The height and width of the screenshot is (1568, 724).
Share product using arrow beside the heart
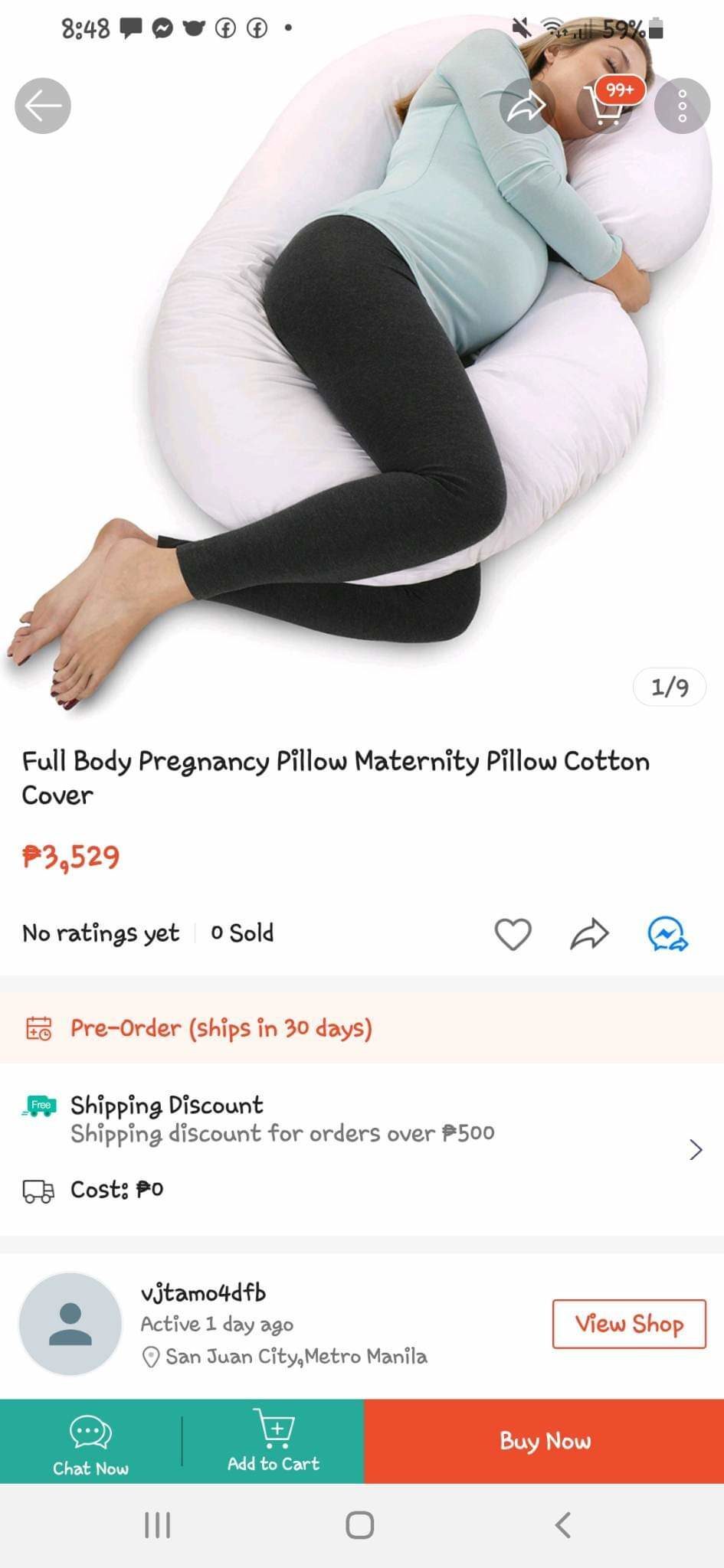589,934
